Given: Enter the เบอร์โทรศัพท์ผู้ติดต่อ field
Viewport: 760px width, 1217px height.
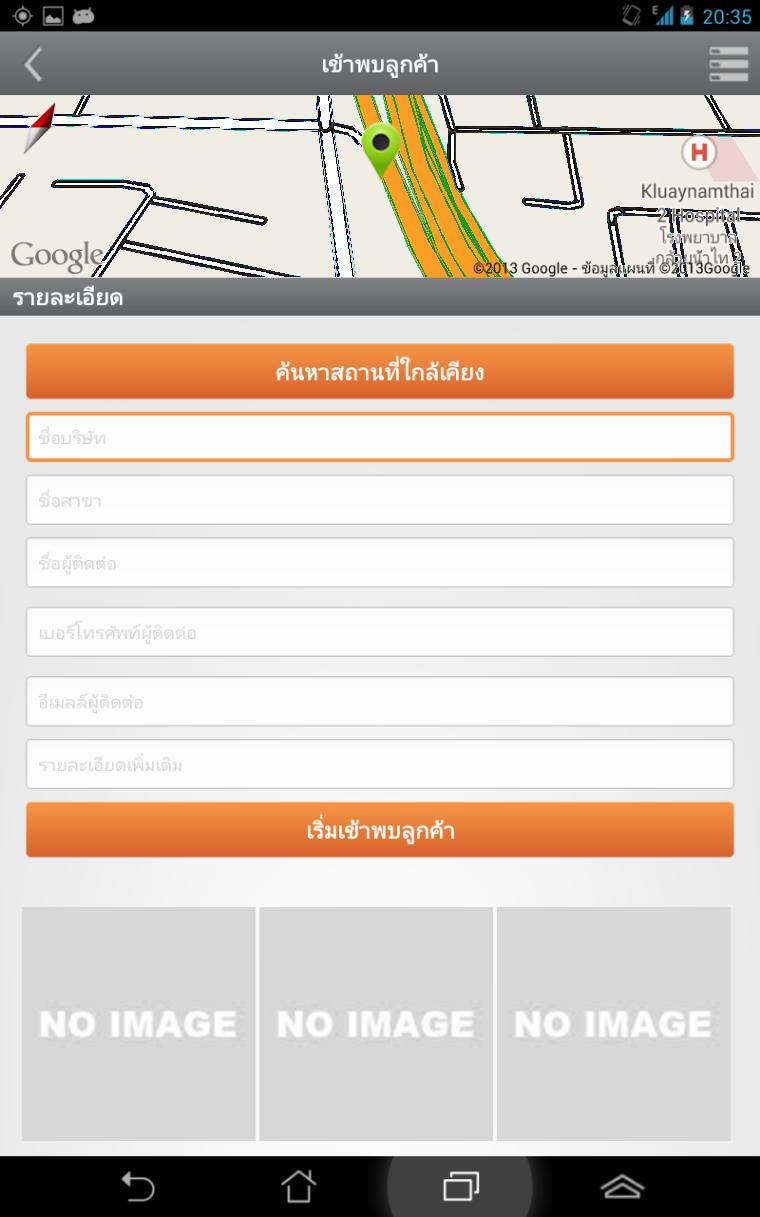Looking at the screenshot, I should pyautogui.click(x=380, y=632).
